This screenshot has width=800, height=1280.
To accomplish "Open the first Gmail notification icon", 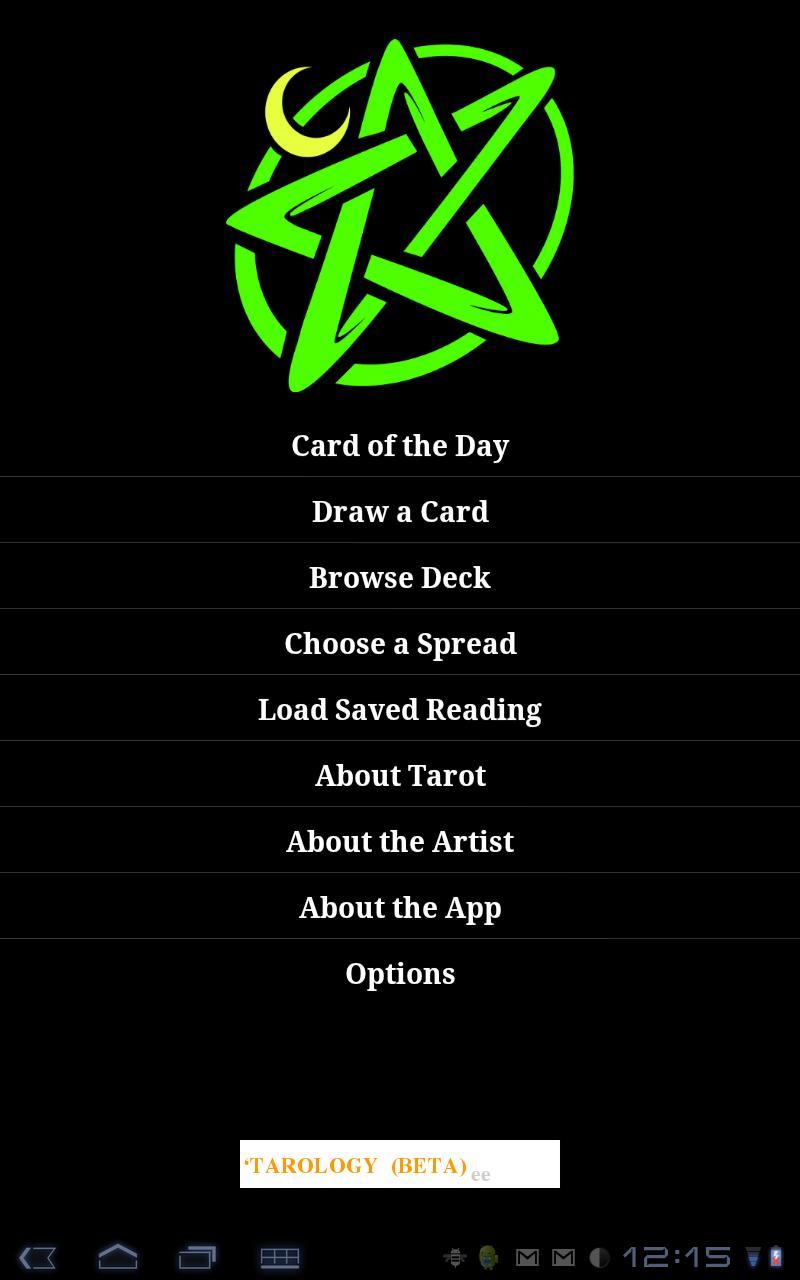I will 527,1257.
